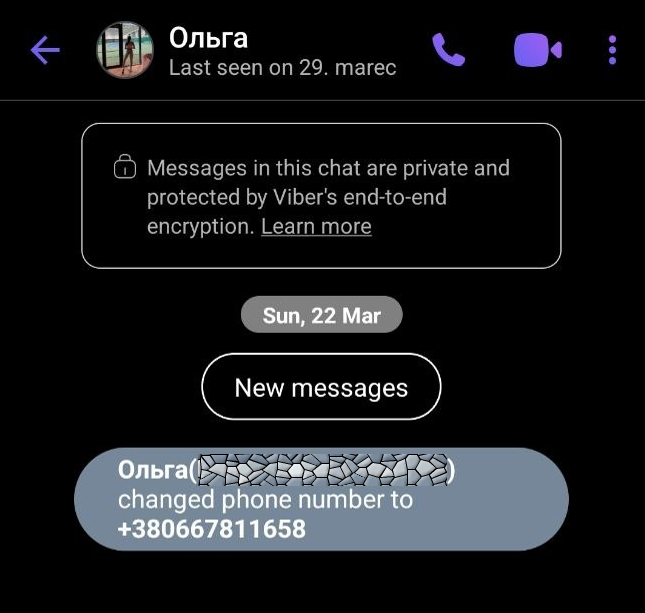645x613 pixels.
Task: Tap the New messages button
Action: coord(321,387)
